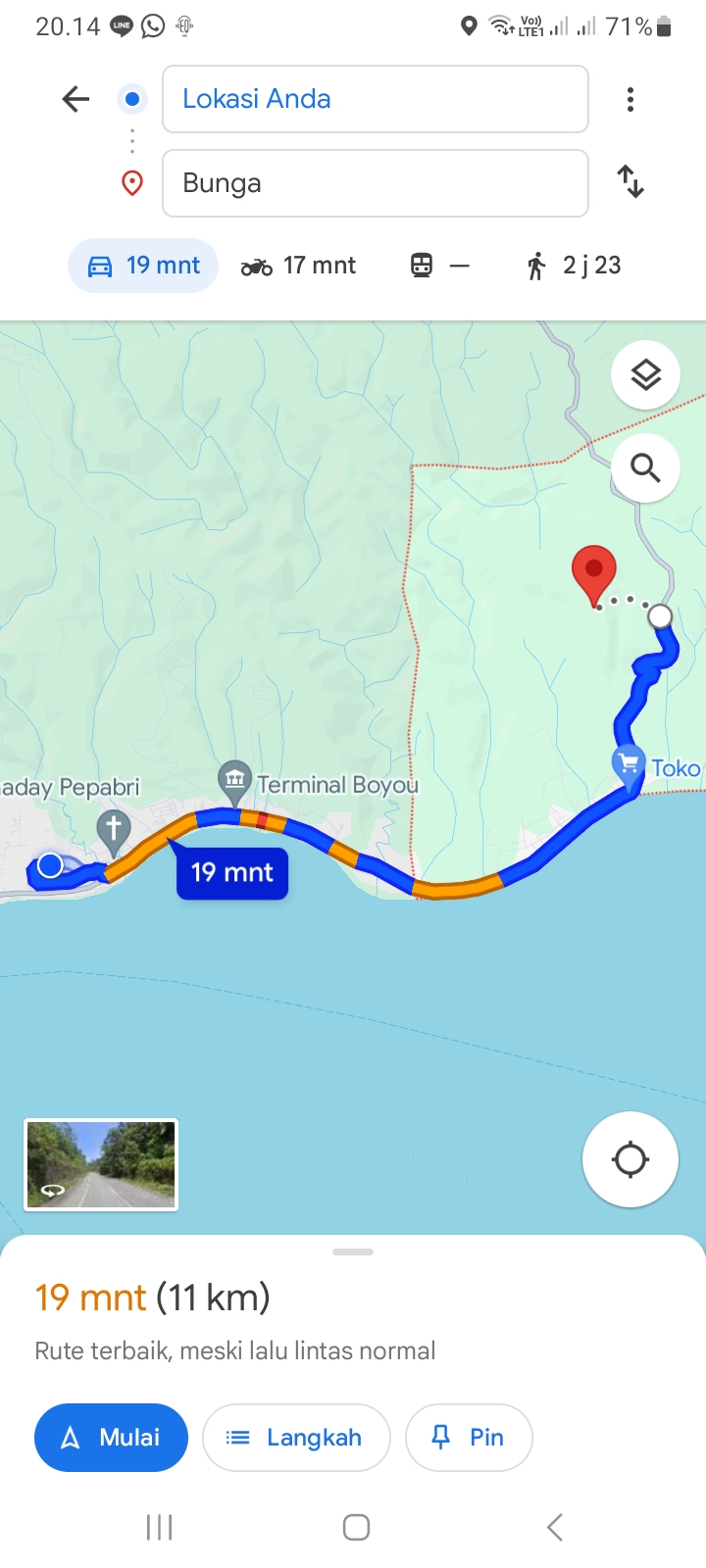Switch to the public transit mode
This screenshot has height=1568, width=706.
[439, 266]
